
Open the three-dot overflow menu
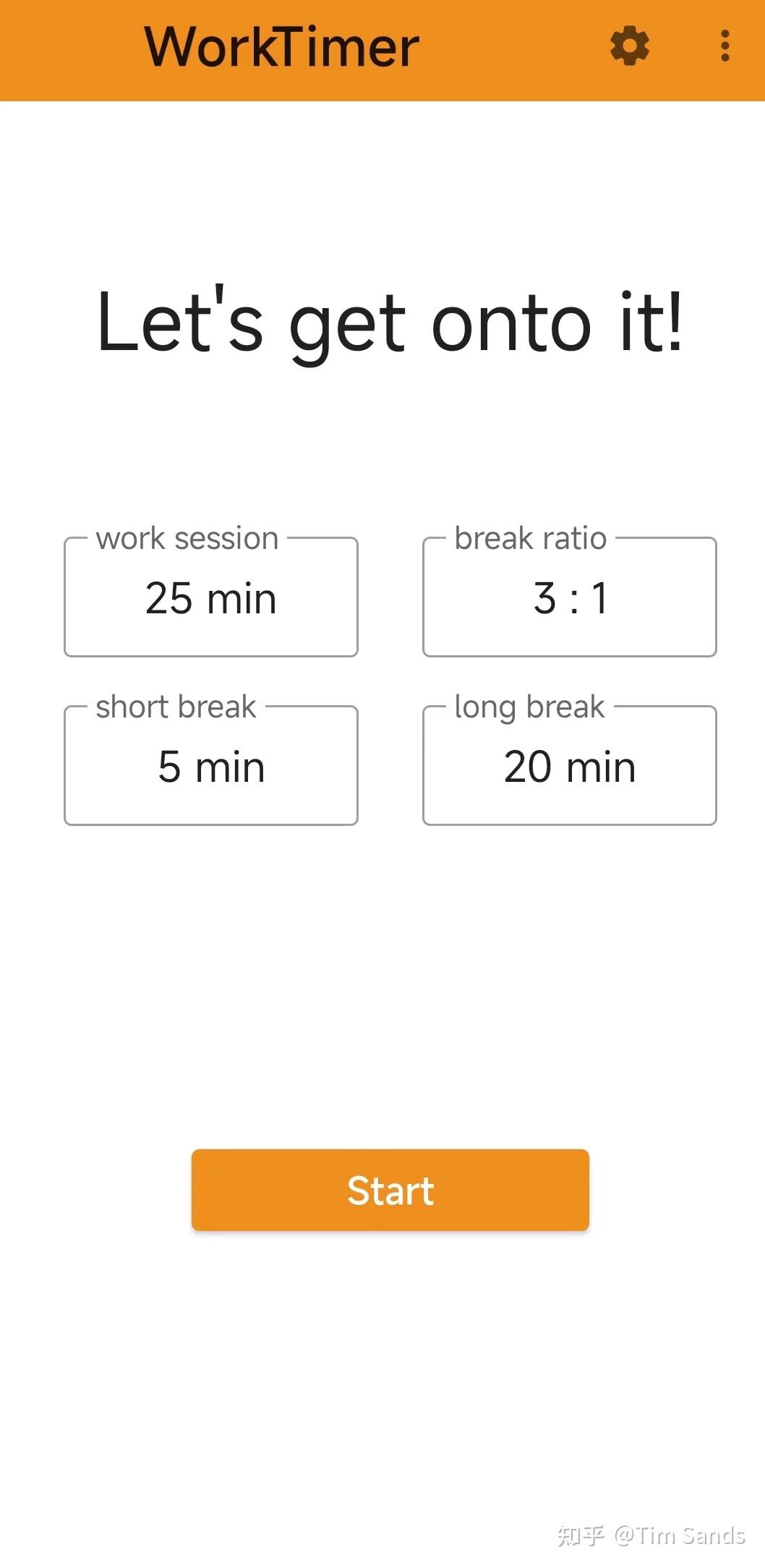click(x=725, y=46)
